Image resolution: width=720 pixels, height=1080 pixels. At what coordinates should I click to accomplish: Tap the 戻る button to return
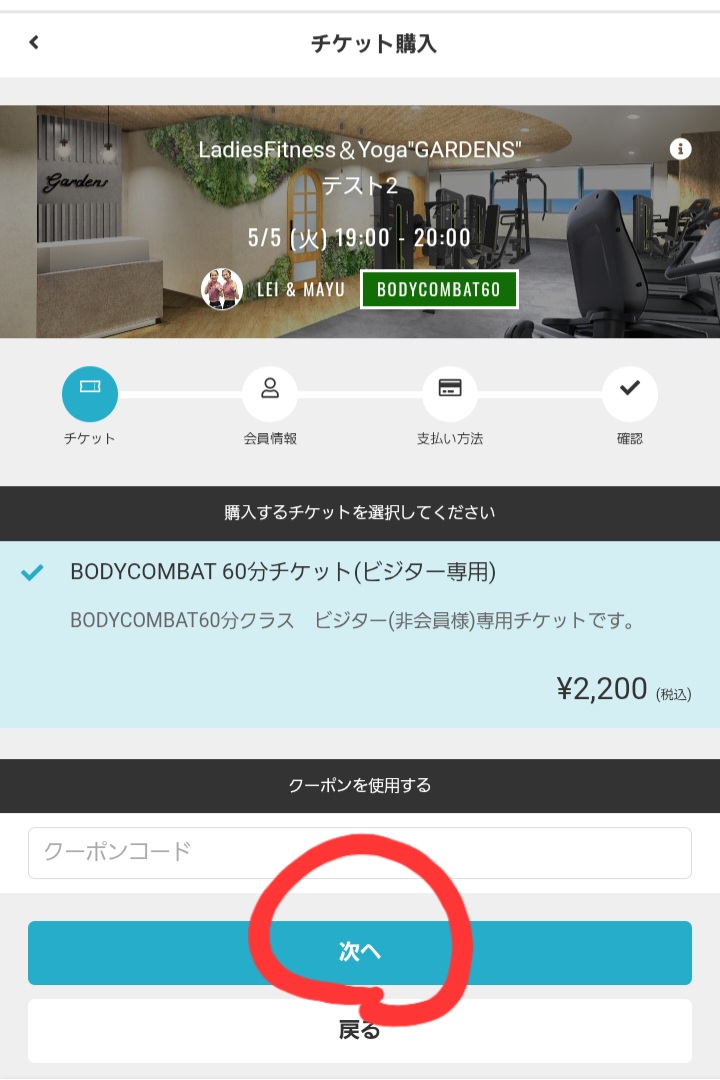pyautogui.click(x=360, y=1031)
